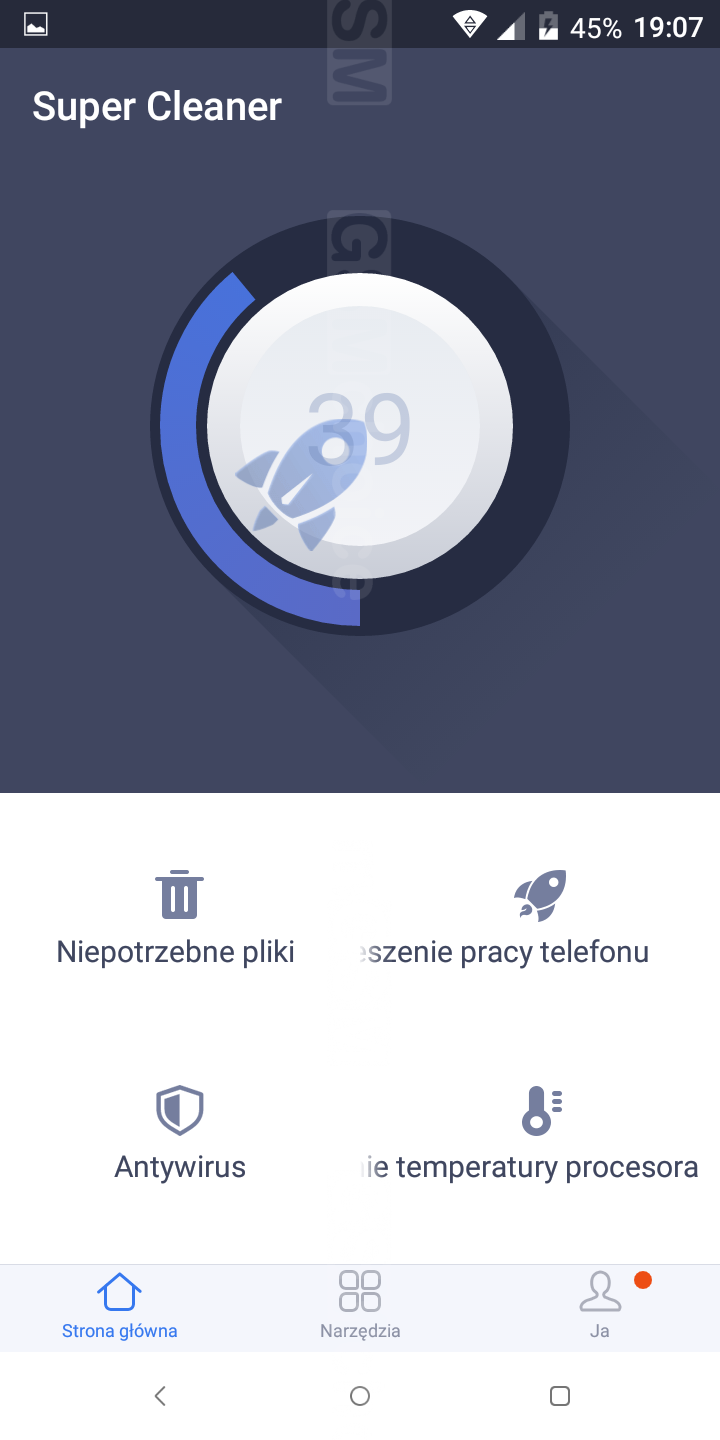The image size is (720, 1440).
Task: Open Antywirus scan
Action: [180, 1132]
